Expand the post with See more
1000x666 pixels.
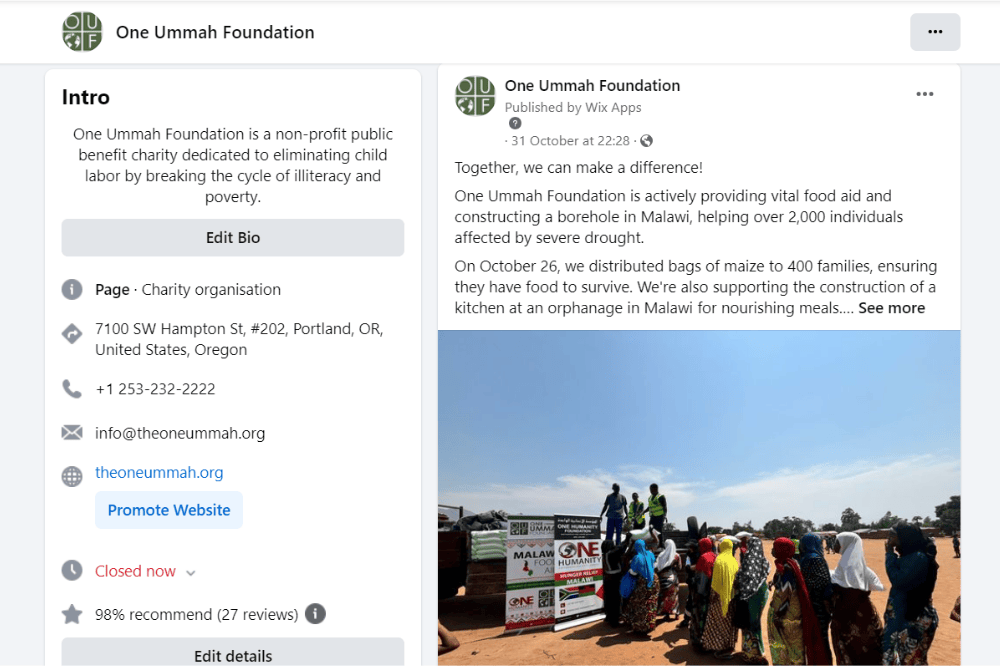pyautogui.click(x=891, y=308)
